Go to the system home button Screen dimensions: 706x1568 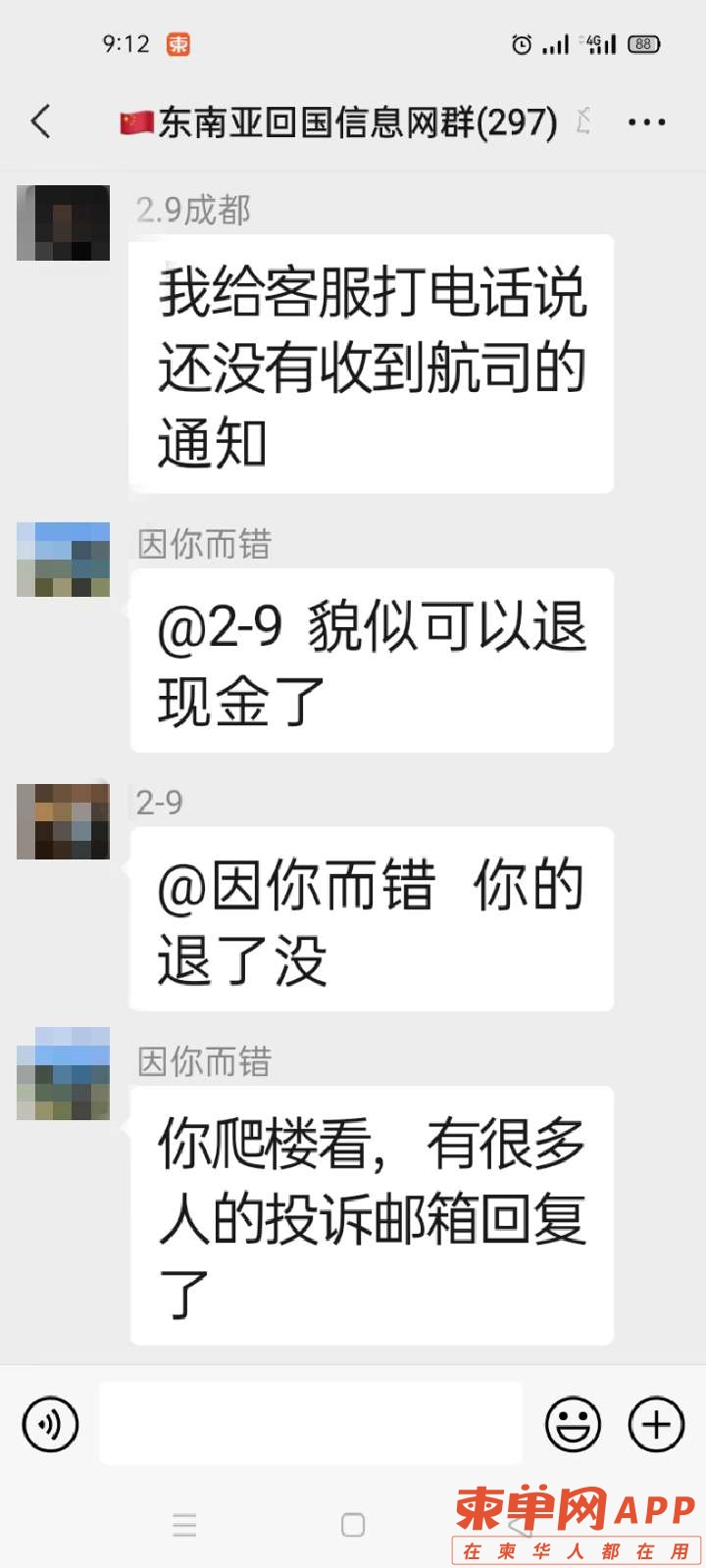353,1525
